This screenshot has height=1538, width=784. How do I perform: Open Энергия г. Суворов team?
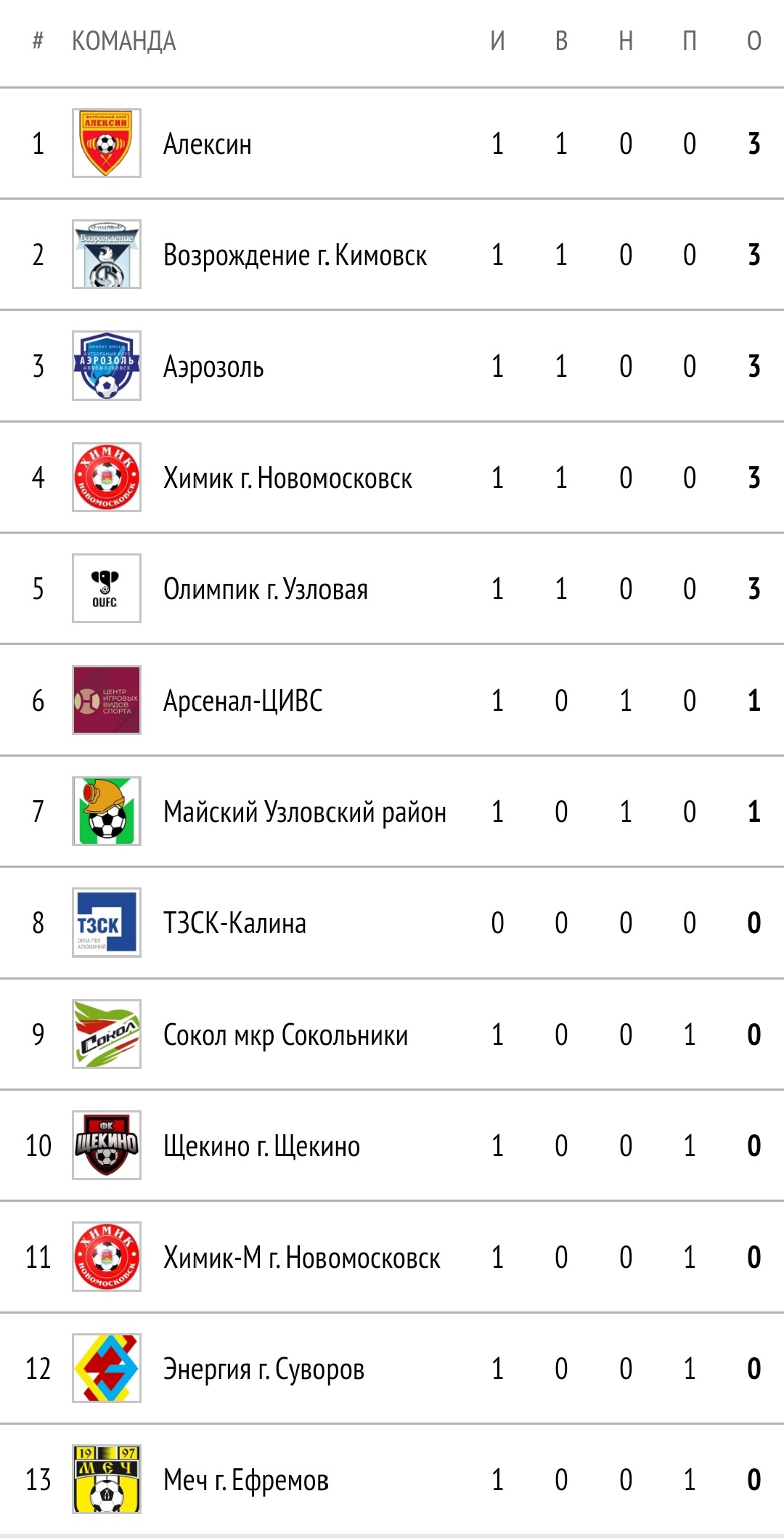pyautogui.click(x=264, y=1369)
